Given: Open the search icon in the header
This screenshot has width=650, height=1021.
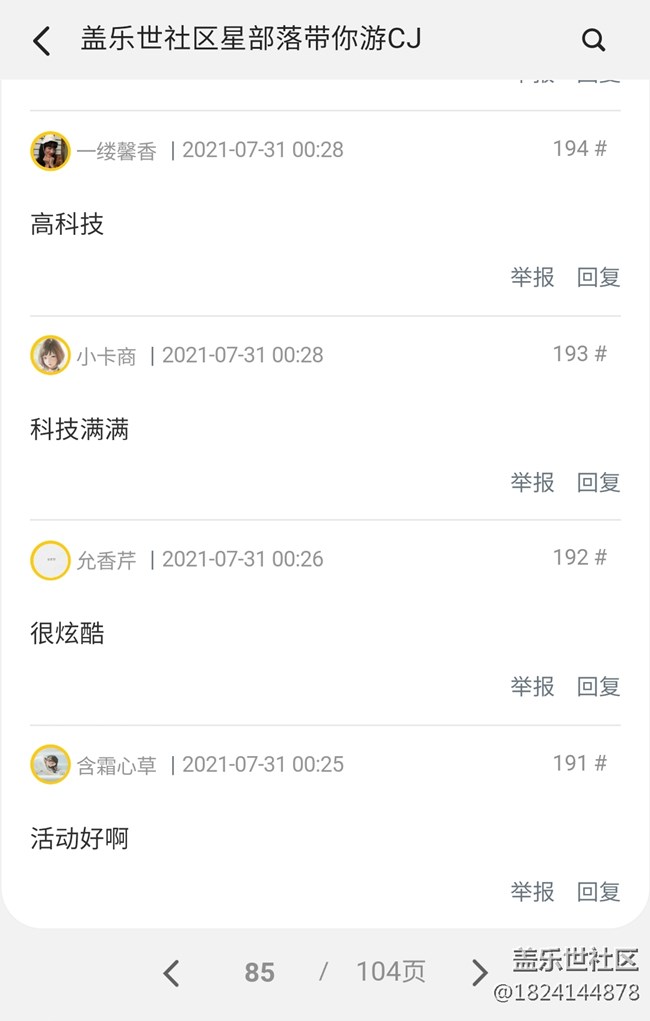Looking at the screenshot, I should pyautogui.click(x=593, y=40).
